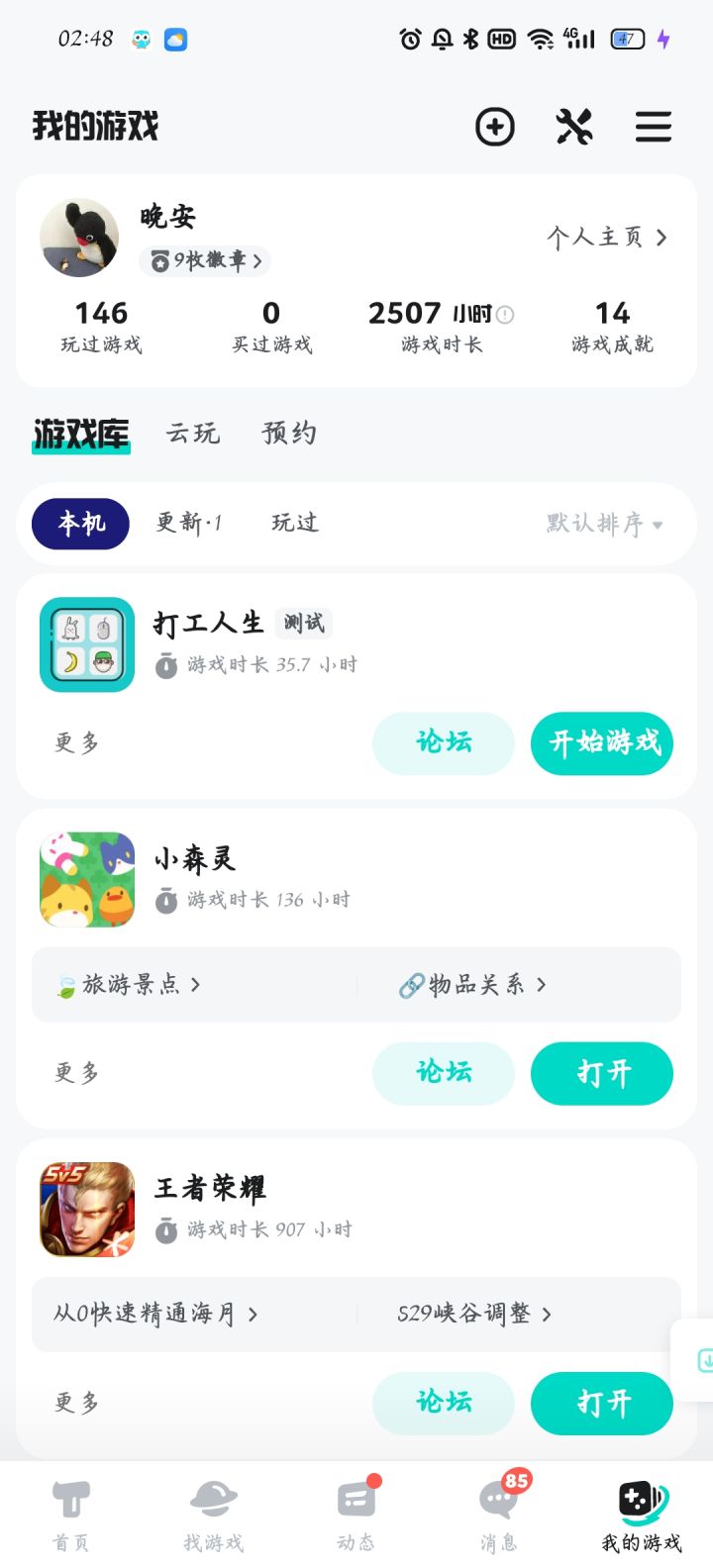
Task: Open the hamburger menu icon
Action: pyautogui.click(x=653, y=127)
